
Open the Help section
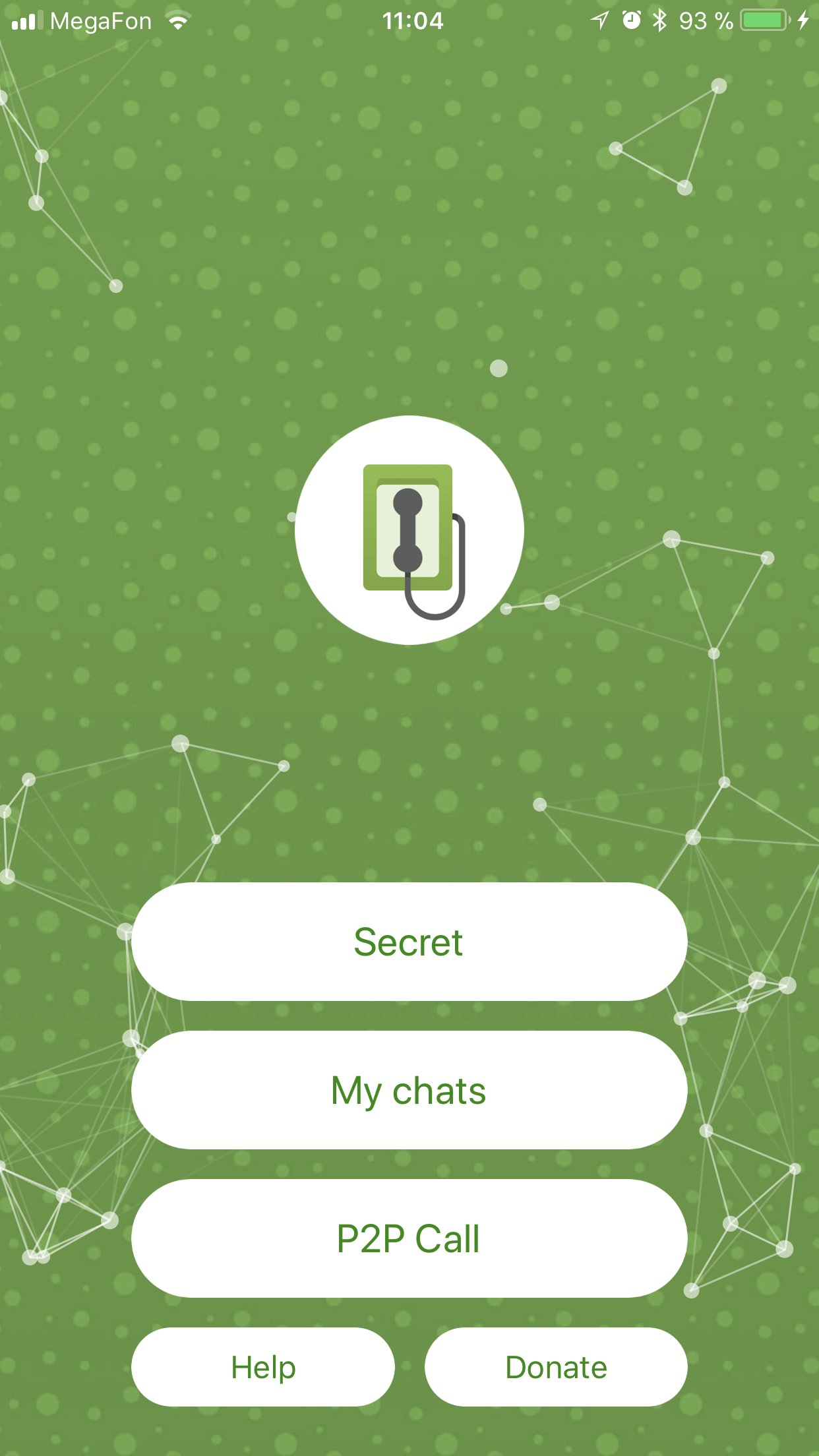[263, 1367]
